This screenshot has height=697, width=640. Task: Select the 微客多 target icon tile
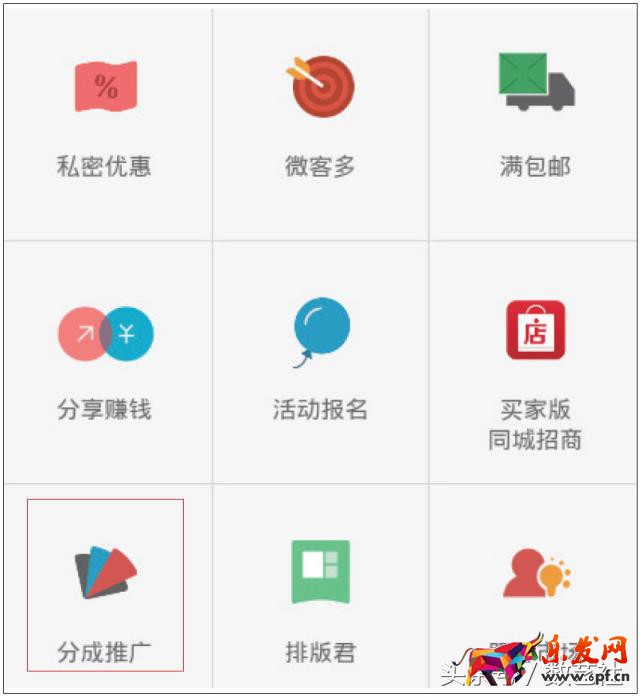(319, 120)
